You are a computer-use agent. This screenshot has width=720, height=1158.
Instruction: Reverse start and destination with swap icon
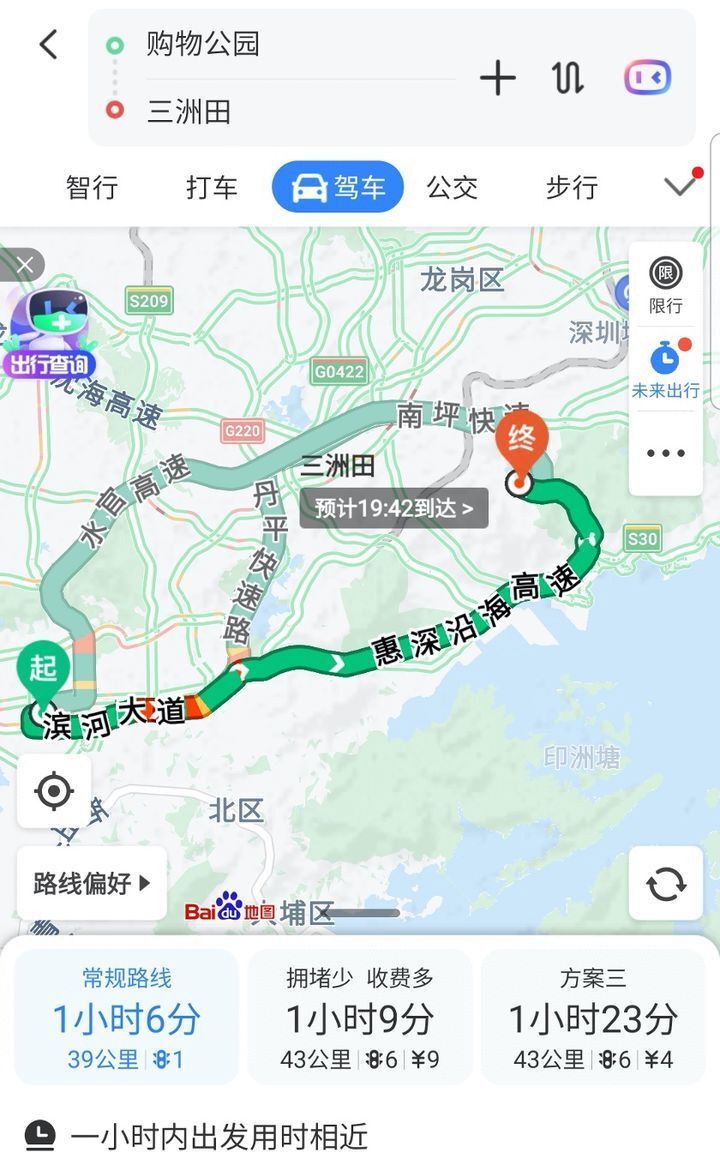pyautogui.click(x=566, y=77)
